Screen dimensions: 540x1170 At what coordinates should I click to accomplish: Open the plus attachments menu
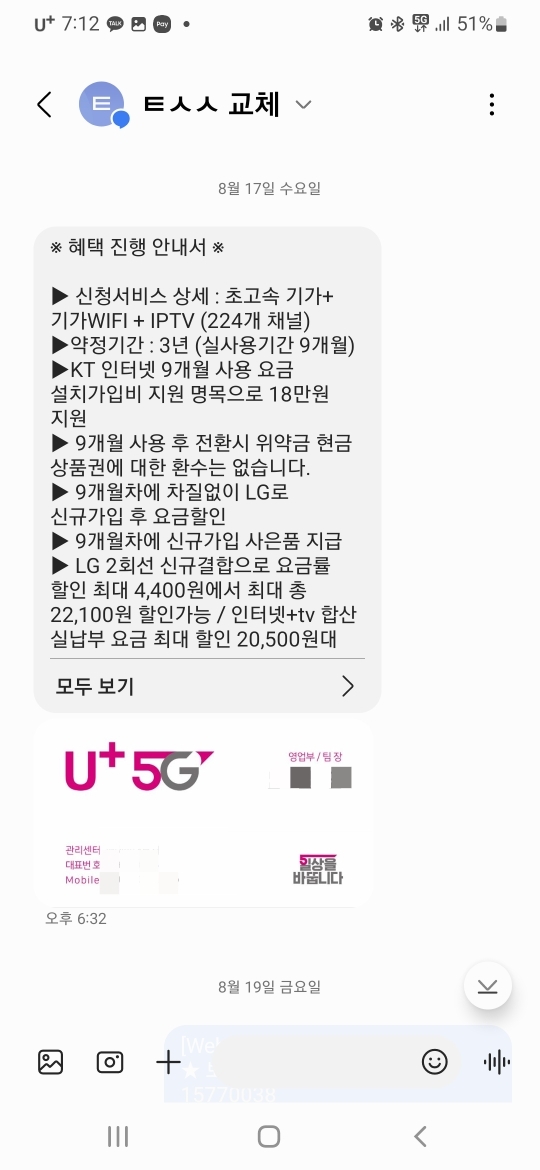pyautogui.click(x=169, y=1062)
